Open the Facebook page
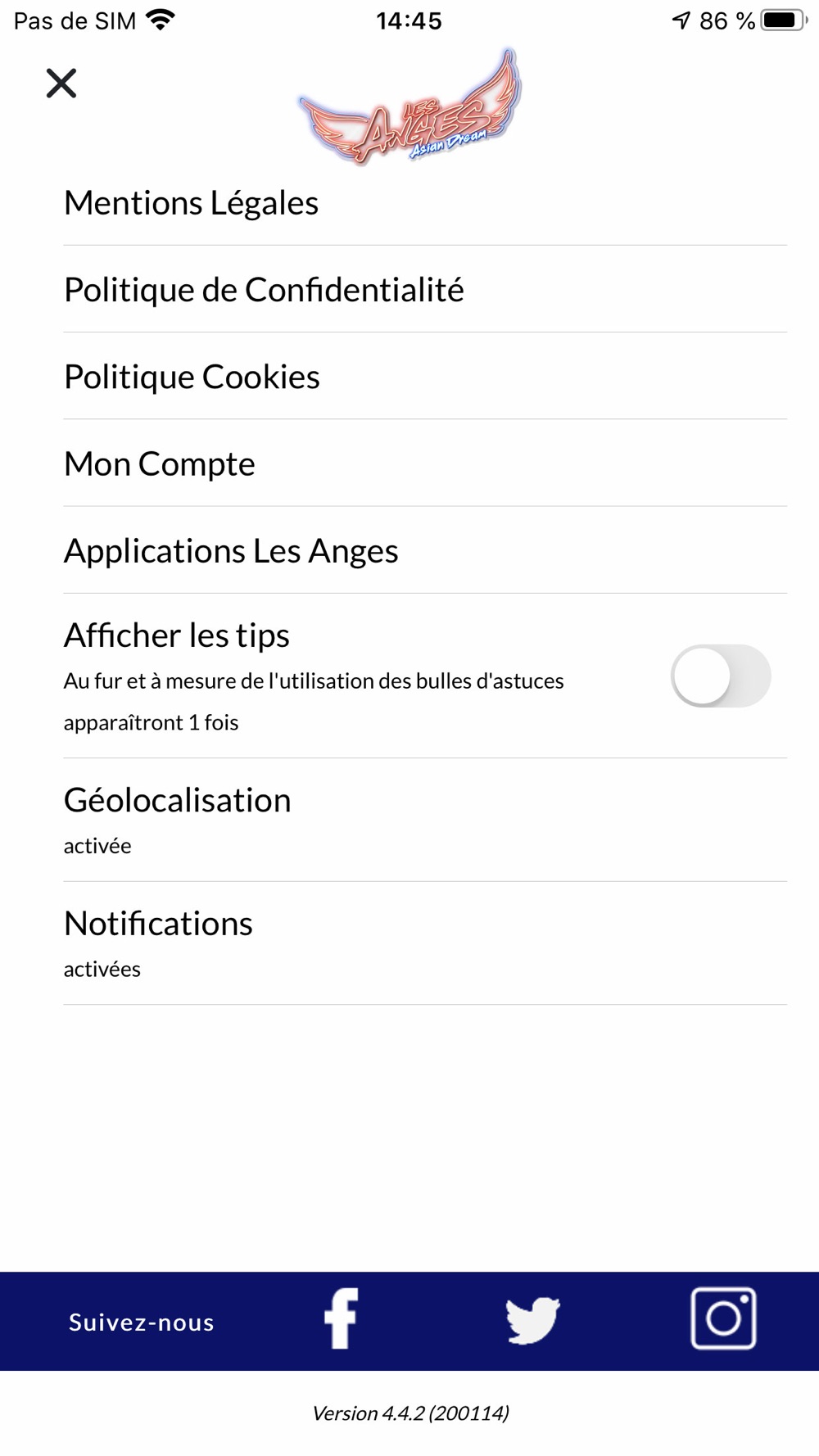This screenshot has width=819, height=1456. [x=342, y=1318]
